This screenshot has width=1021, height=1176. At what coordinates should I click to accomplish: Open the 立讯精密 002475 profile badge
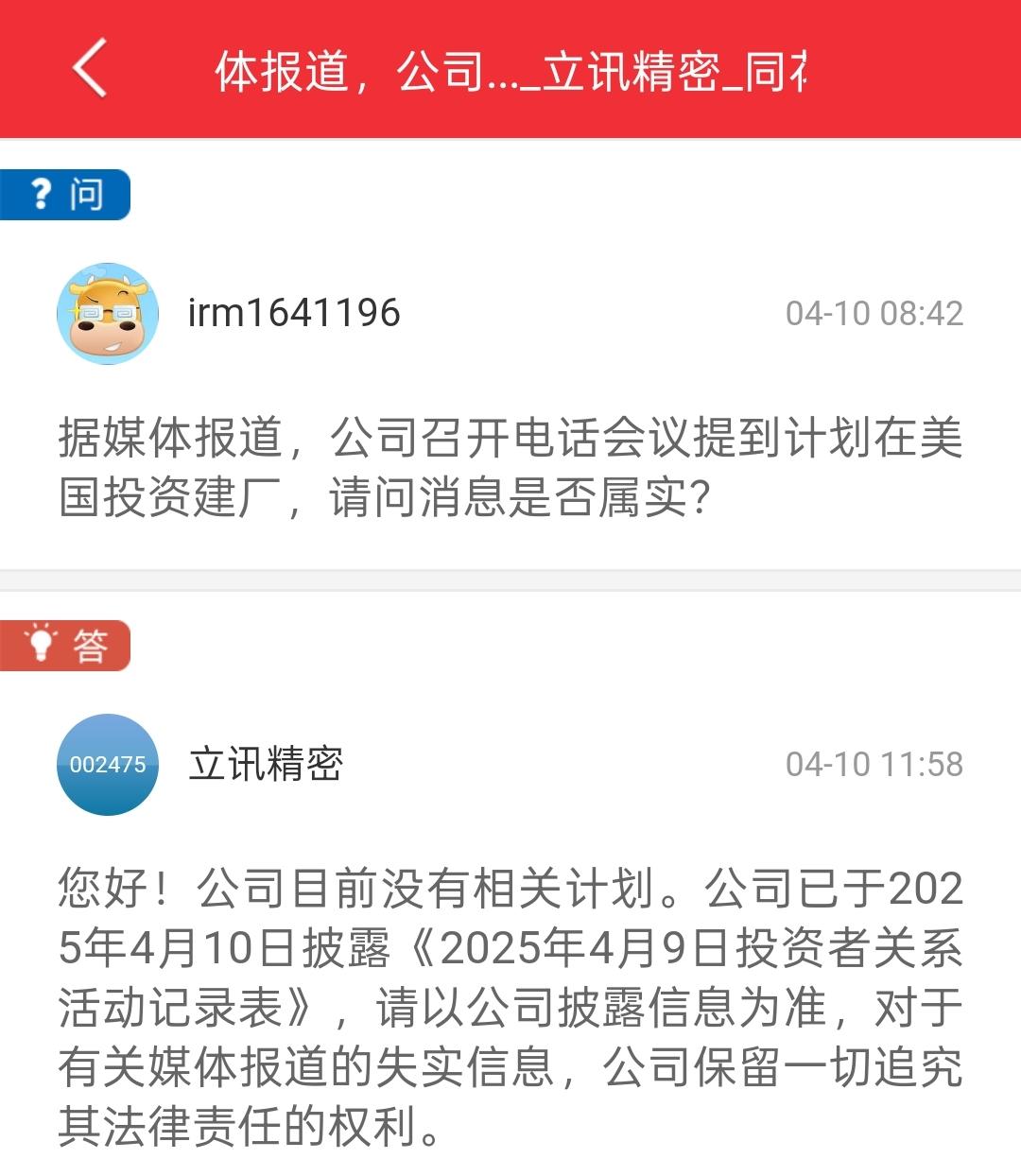[108, 764]
